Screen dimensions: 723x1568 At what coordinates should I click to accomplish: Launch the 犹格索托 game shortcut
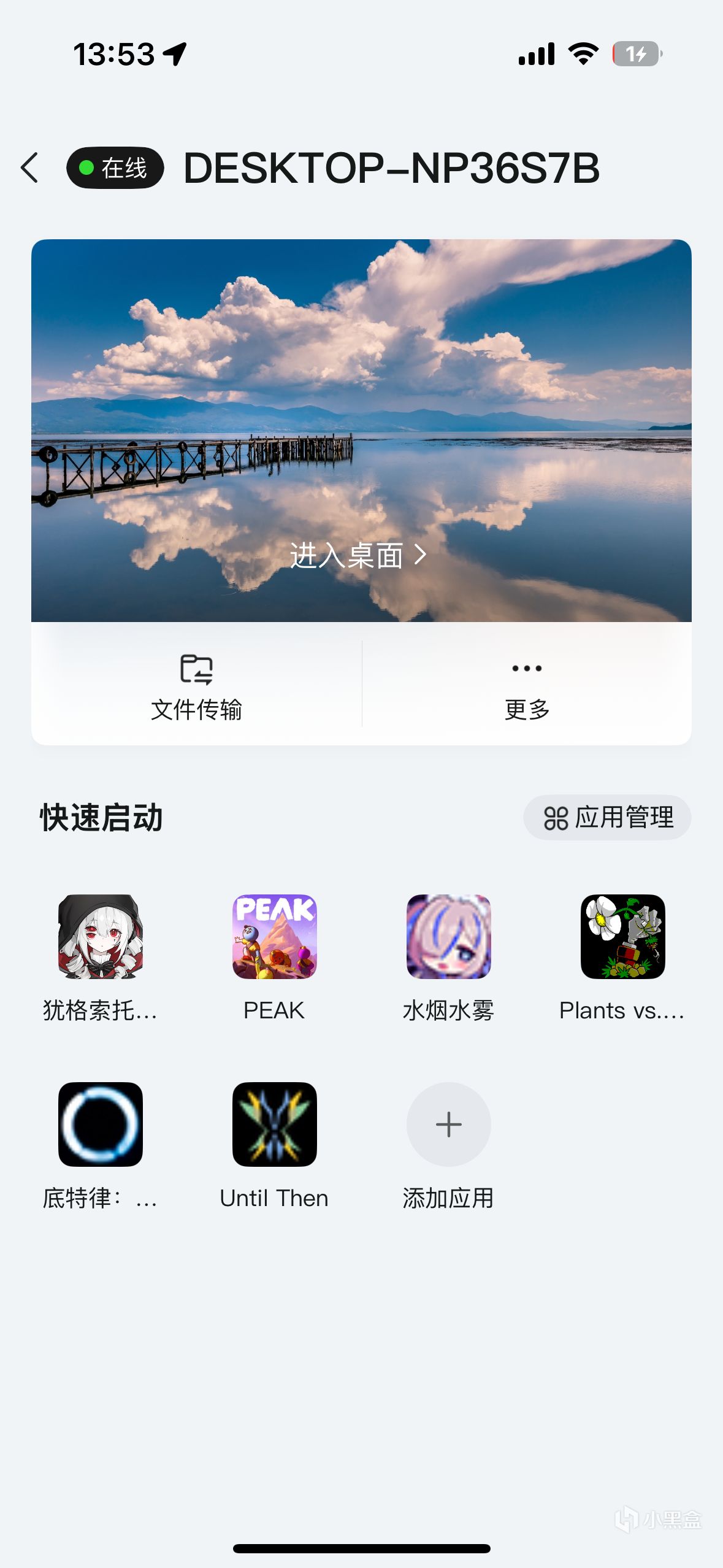[x=101, y=937]
